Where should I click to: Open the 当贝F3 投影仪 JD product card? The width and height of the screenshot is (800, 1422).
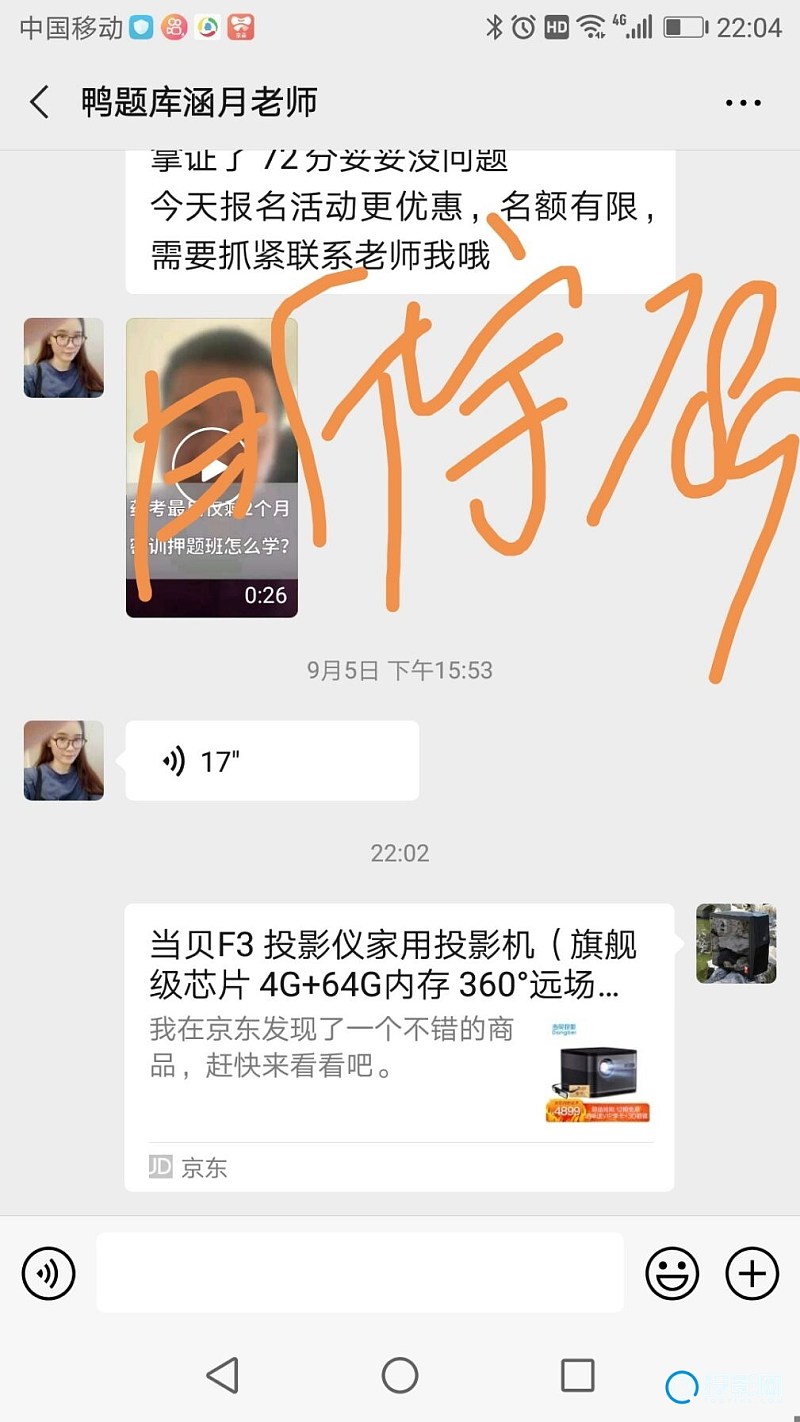tap(399, 1046)
